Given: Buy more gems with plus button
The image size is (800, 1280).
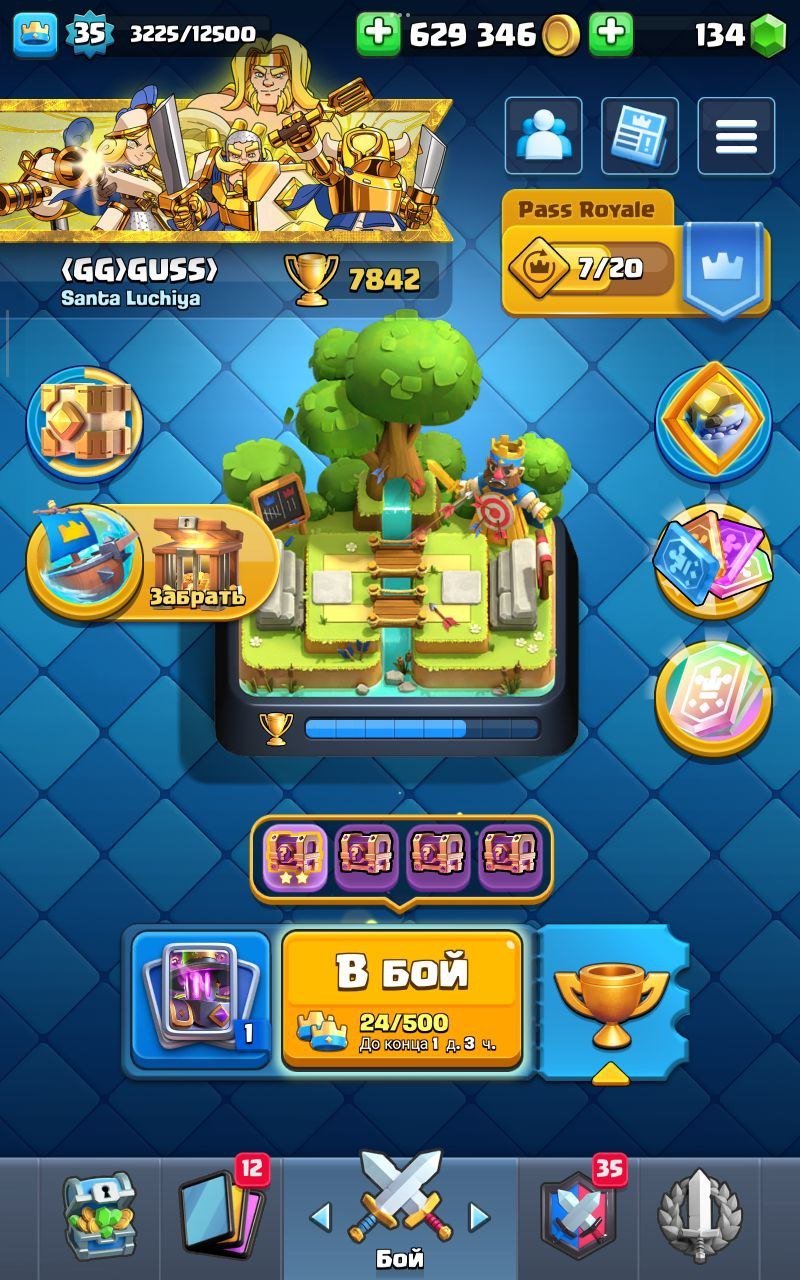Looking at the screenshot, I should pyautogui.click(x=611, y=35).
